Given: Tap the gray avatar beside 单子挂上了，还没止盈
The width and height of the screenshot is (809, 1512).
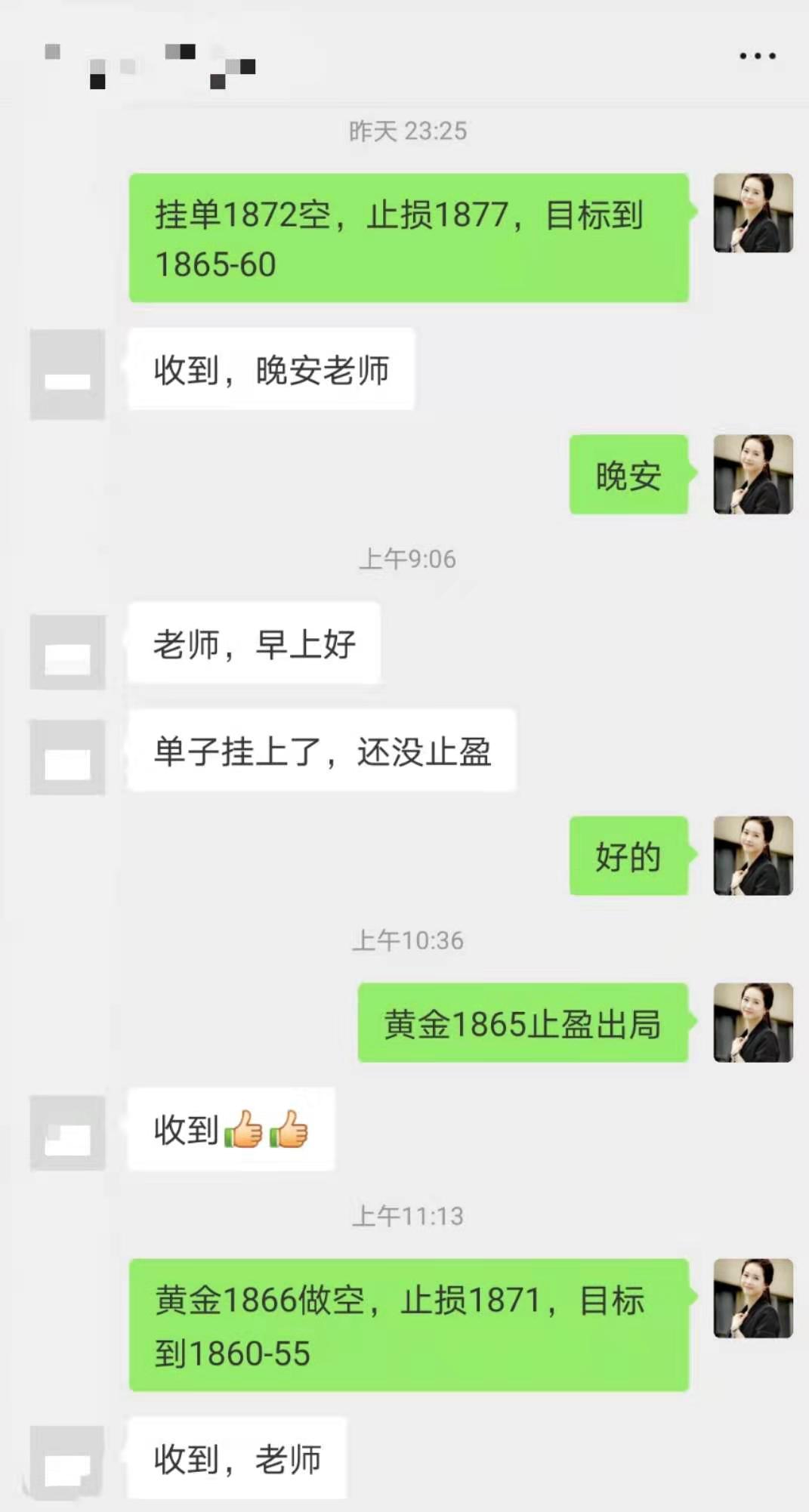Looking at the screenshot, I should click(x=67, y=757).
